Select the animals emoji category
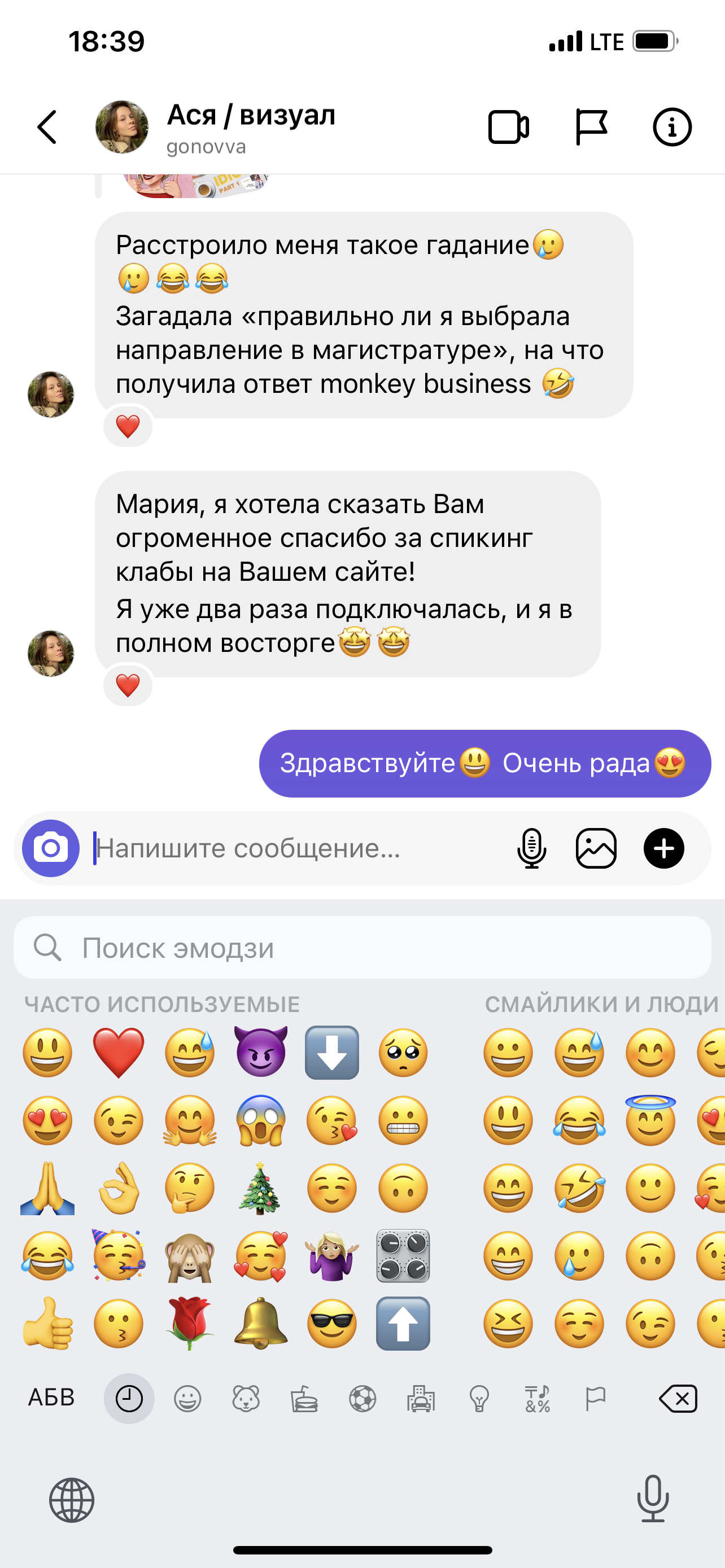 [x=246, y=1398]
